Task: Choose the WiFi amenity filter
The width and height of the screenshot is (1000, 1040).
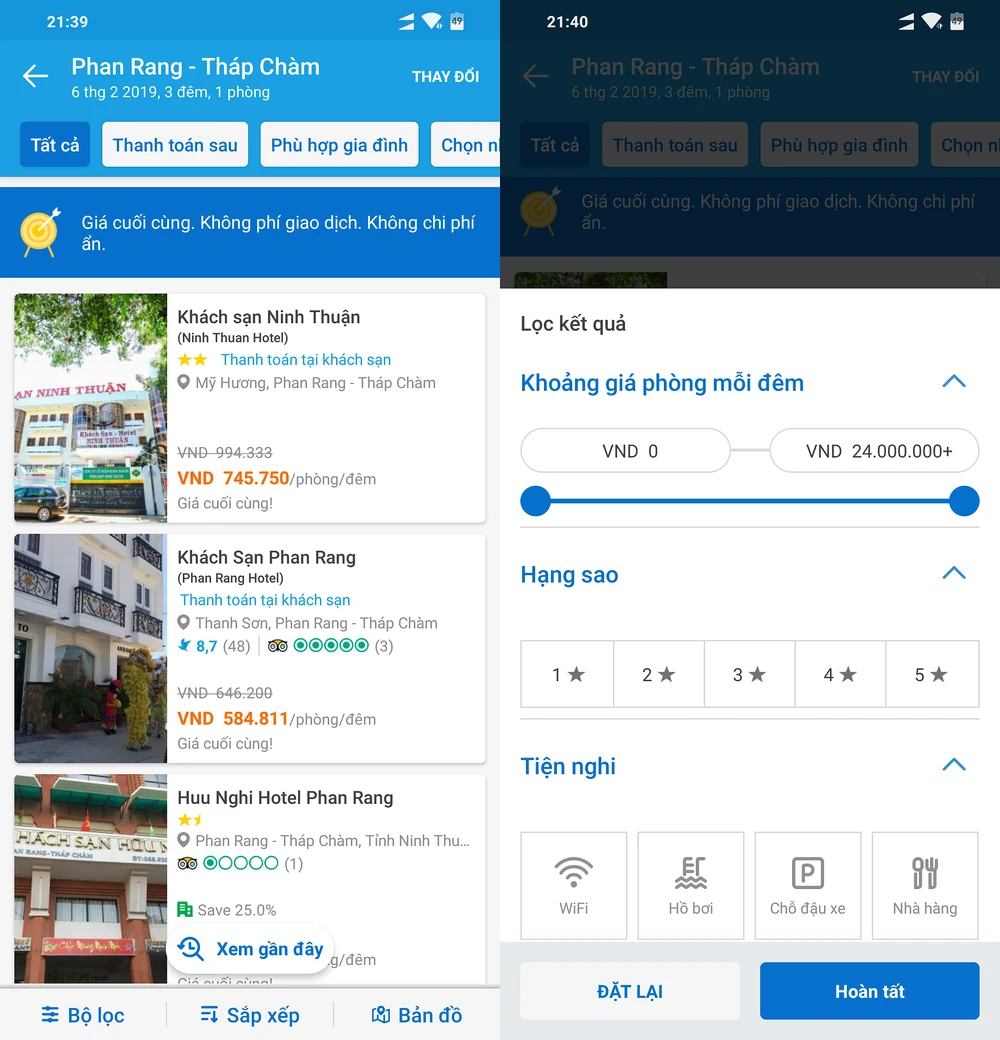Action: [574, 886]
